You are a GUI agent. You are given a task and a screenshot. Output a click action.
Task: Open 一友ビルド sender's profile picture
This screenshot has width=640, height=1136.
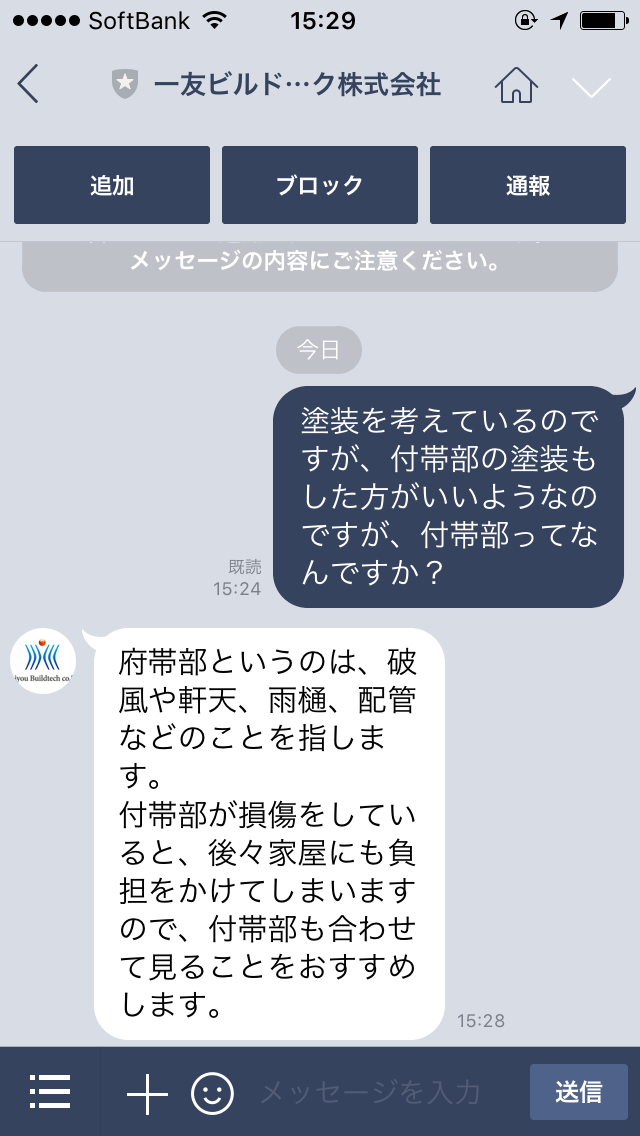point(43,660)
